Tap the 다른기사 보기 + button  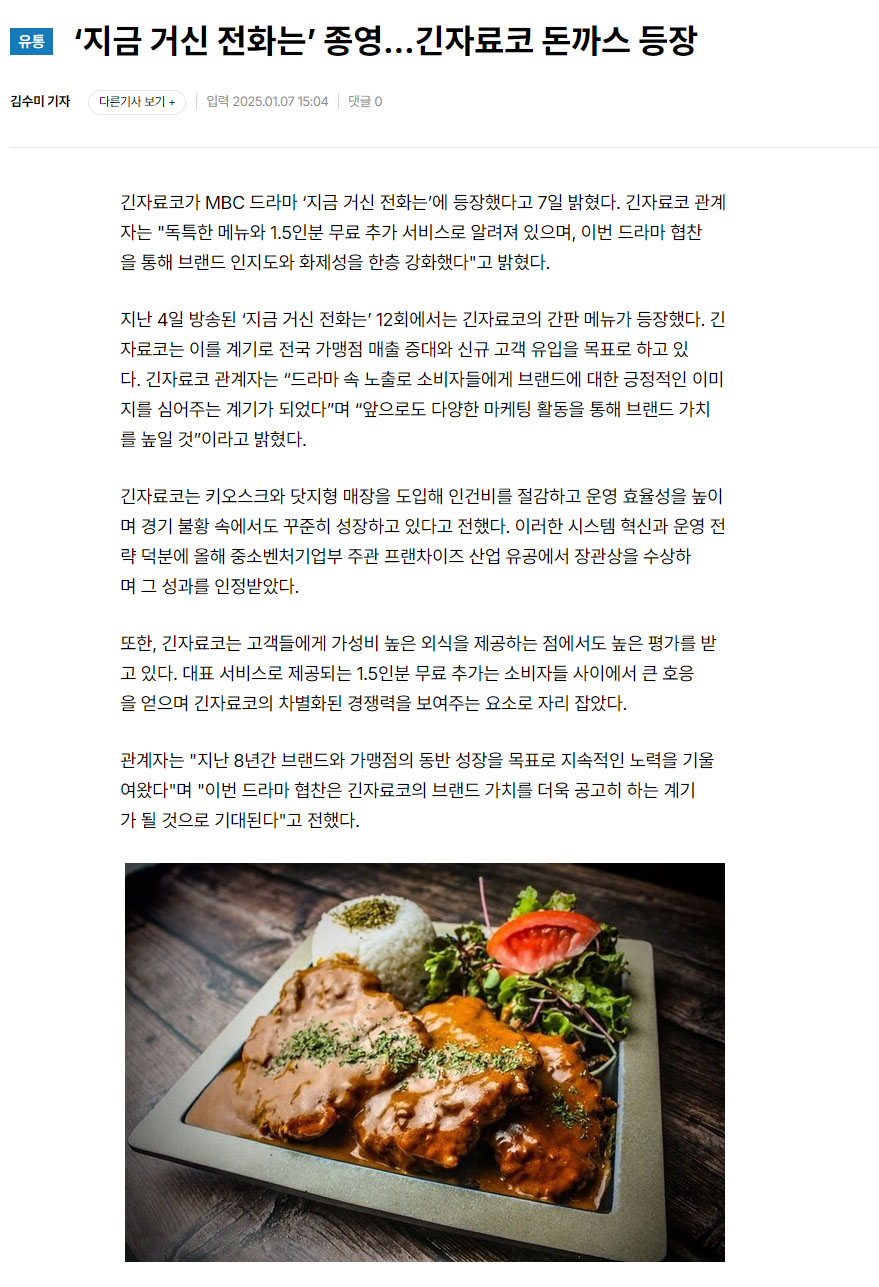tap(137, 102)
